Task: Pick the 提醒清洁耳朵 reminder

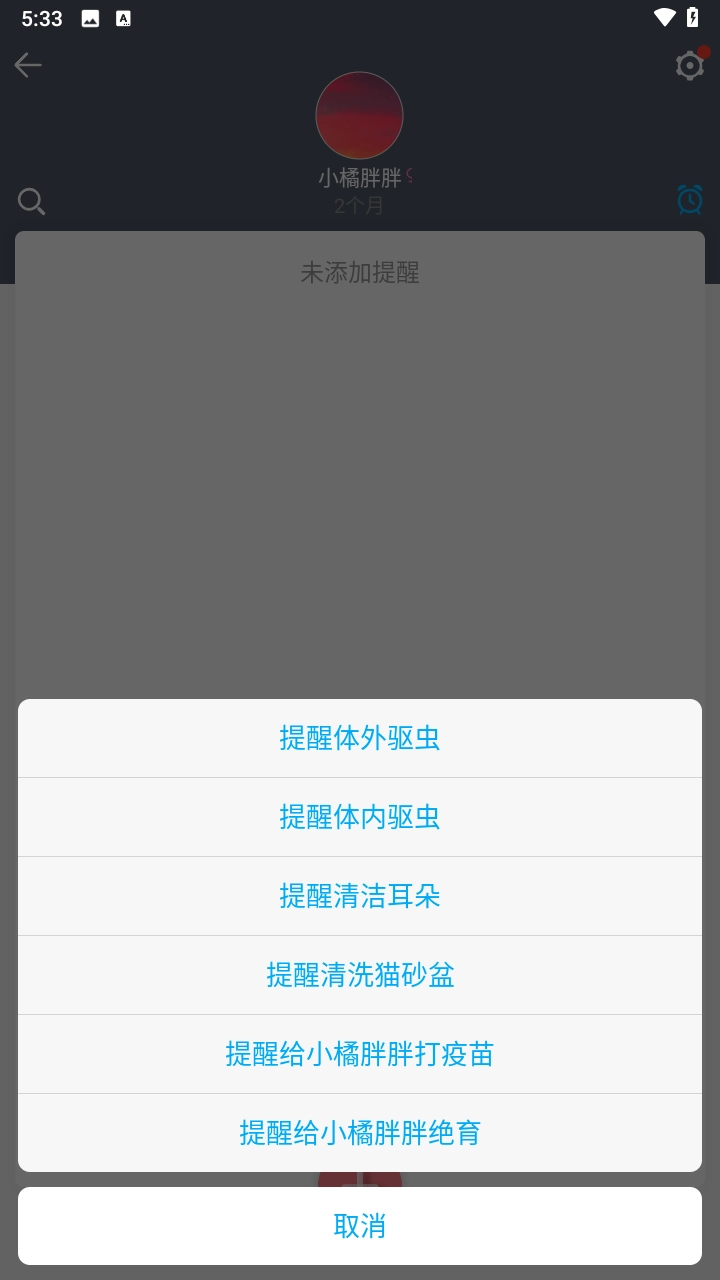Action: (x=360, y=896)
